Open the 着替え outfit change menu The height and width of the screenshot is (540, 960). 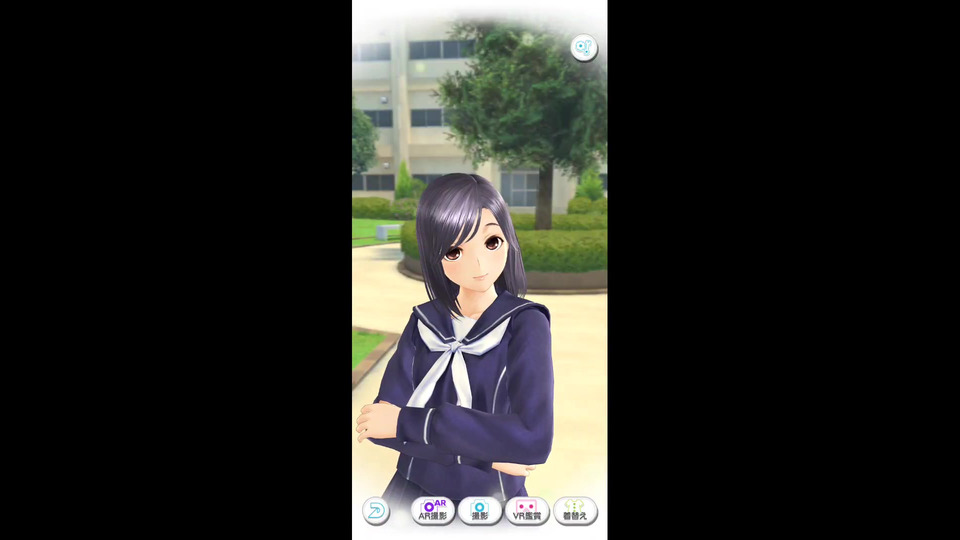tap(575, 511)
